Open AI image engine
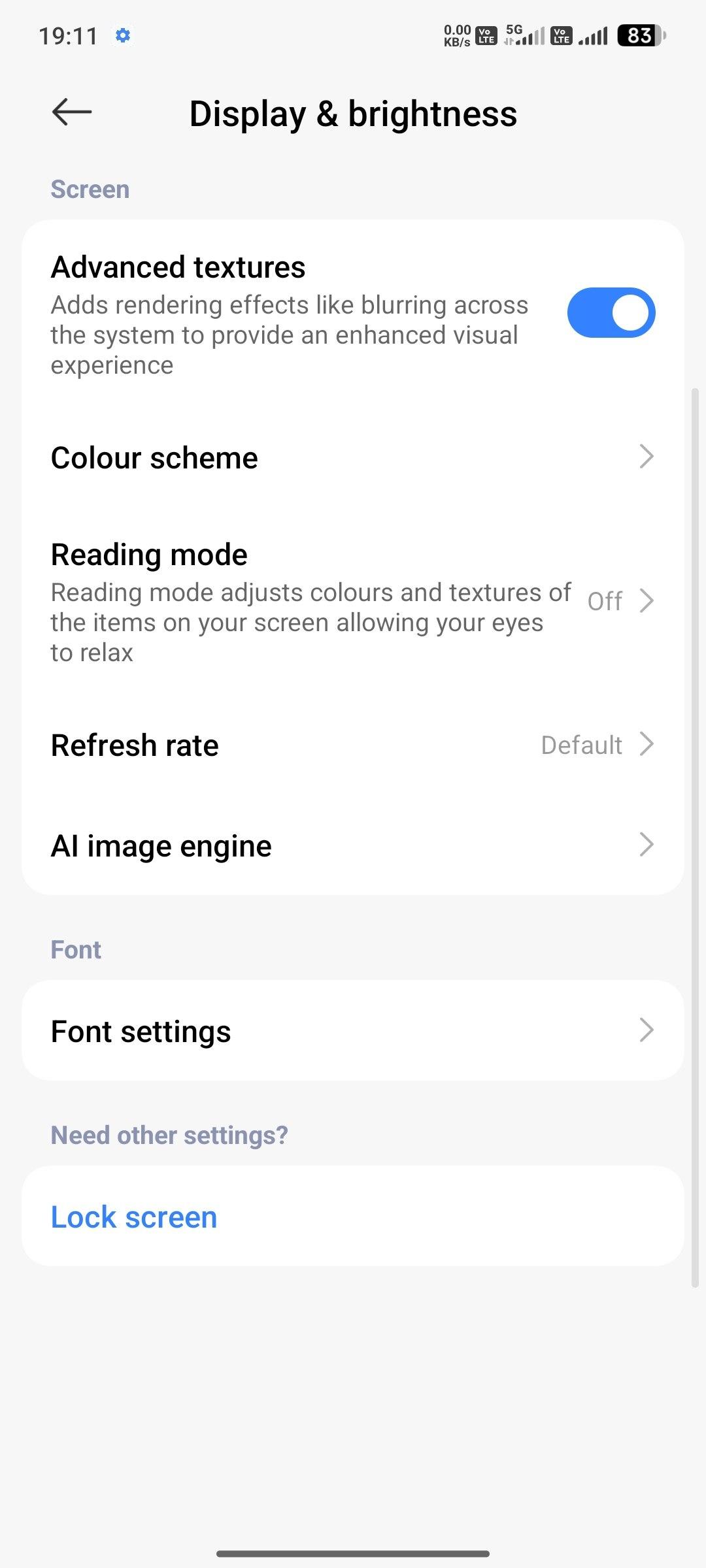The image size is (706, 1568). [353, 845]
